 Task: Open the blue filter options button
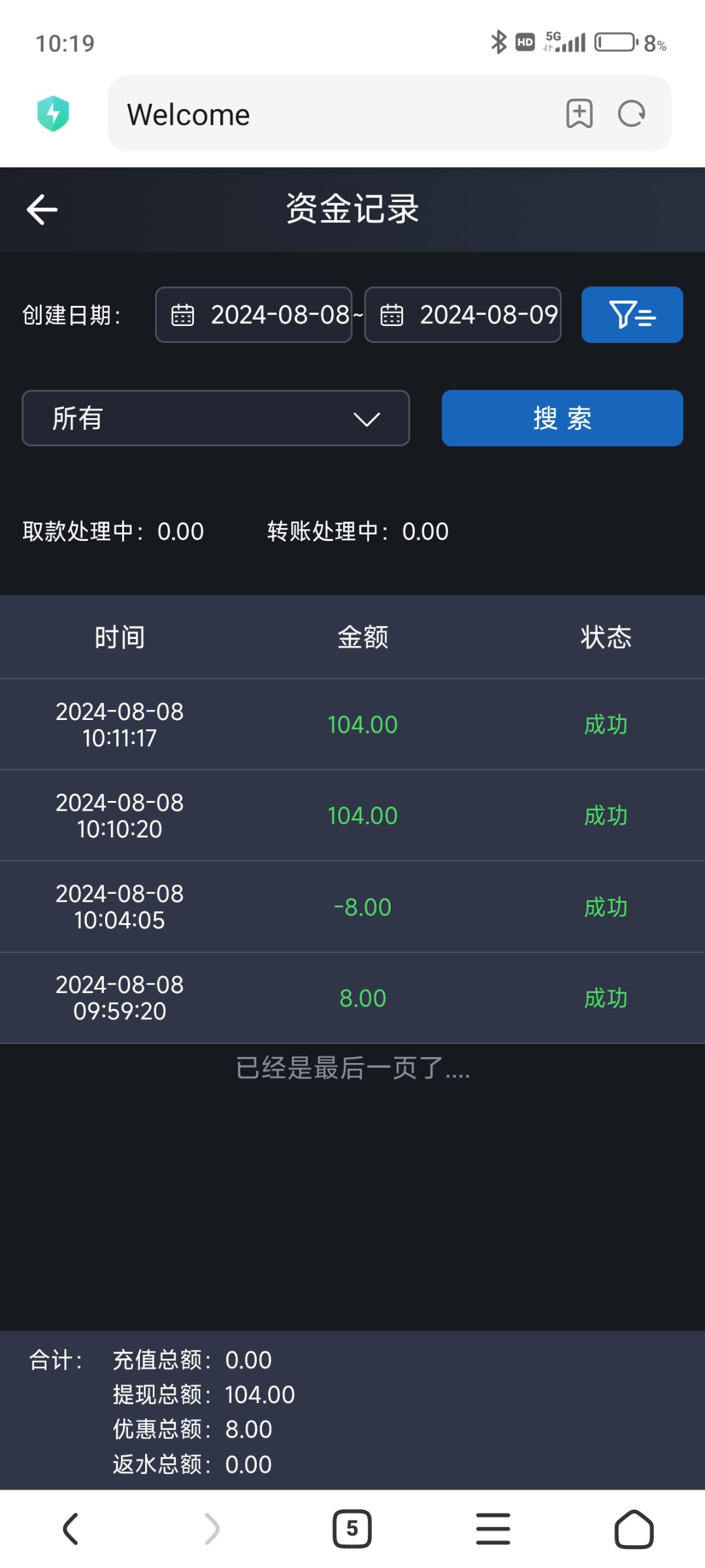click(x=632, y=315)
